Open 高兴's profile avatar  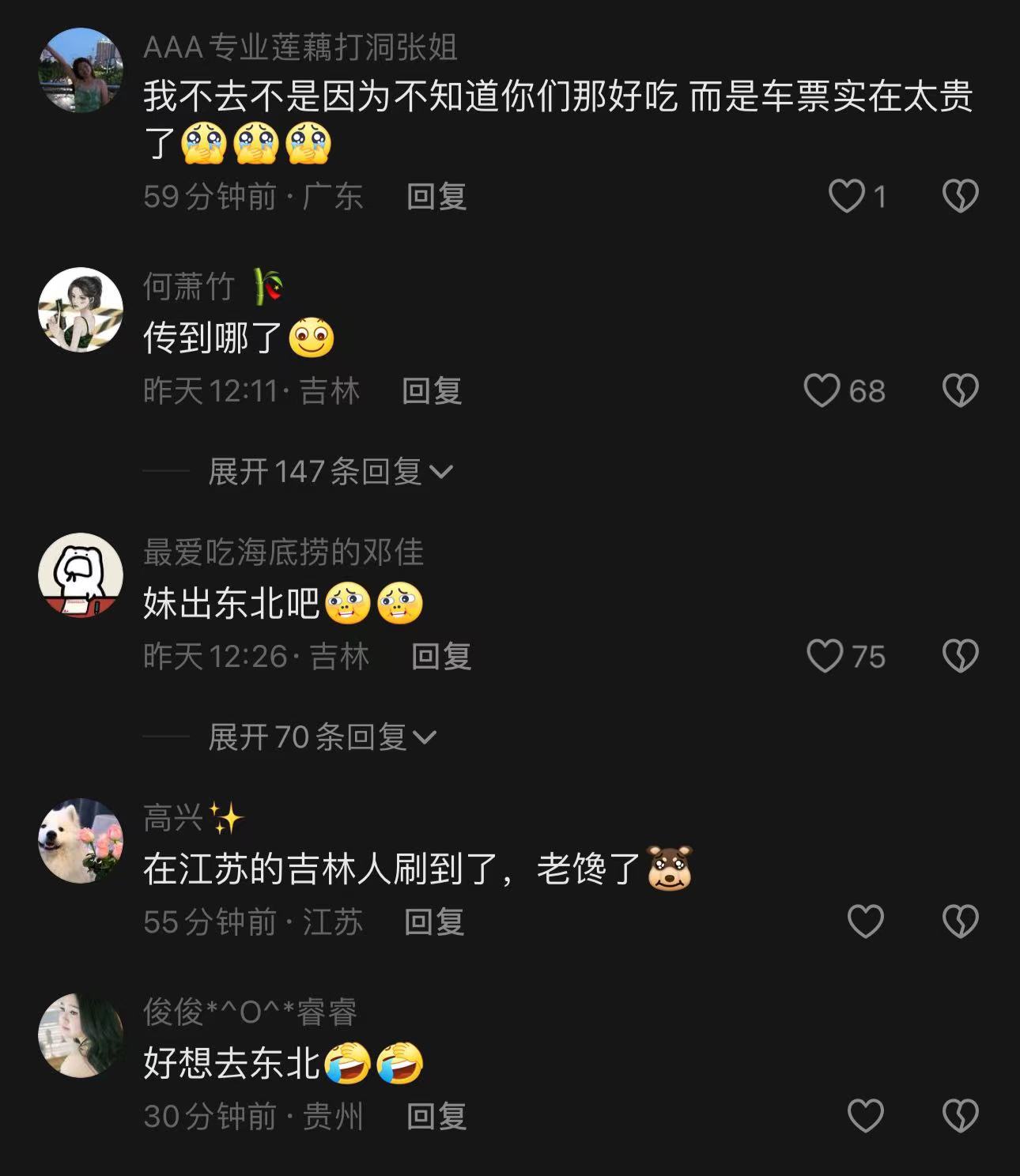coord(81,841)
